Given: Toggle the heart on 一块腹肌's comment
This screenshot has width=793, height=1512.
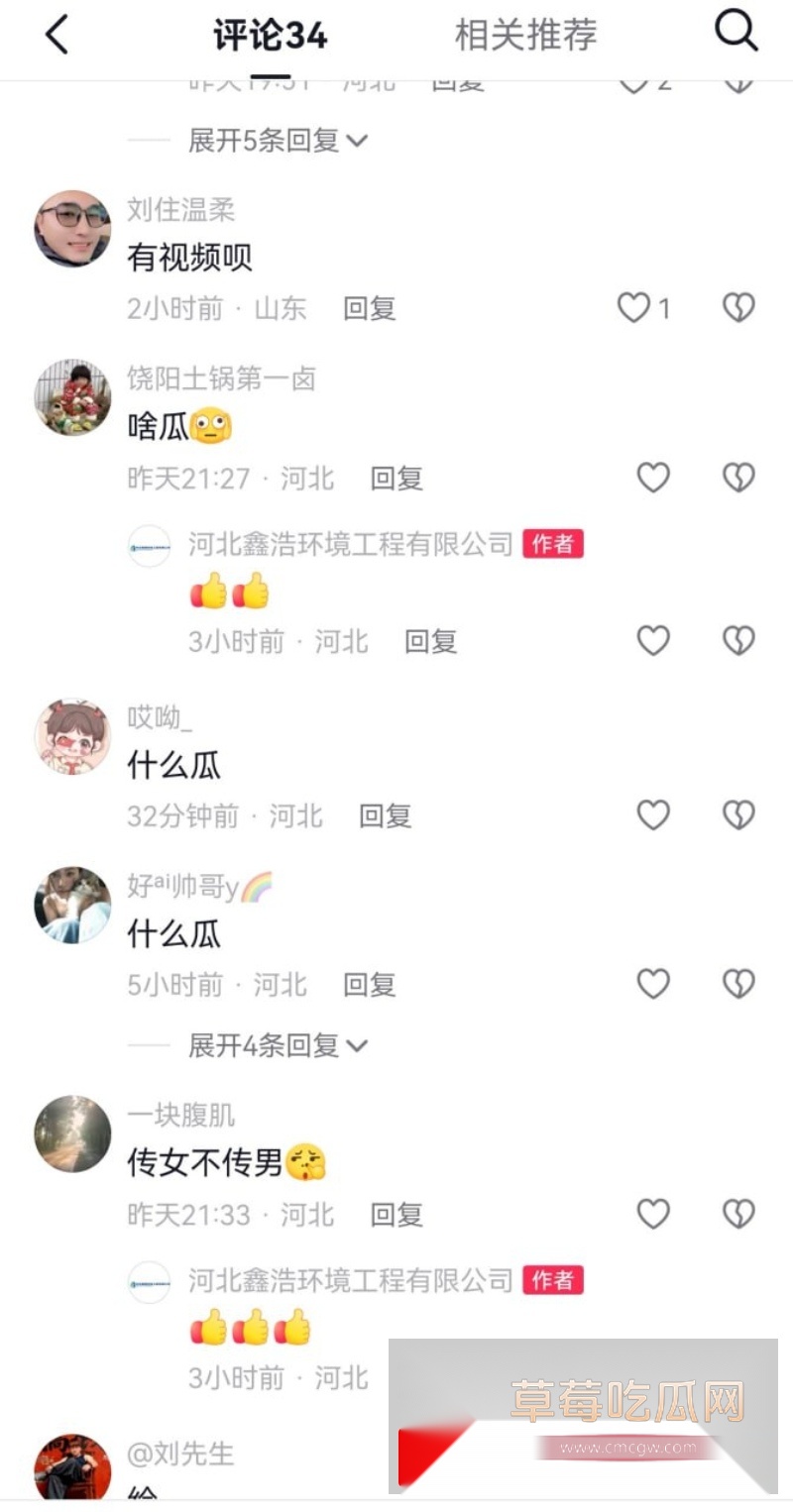Looking at the screenshot, I should point(652,1214).
